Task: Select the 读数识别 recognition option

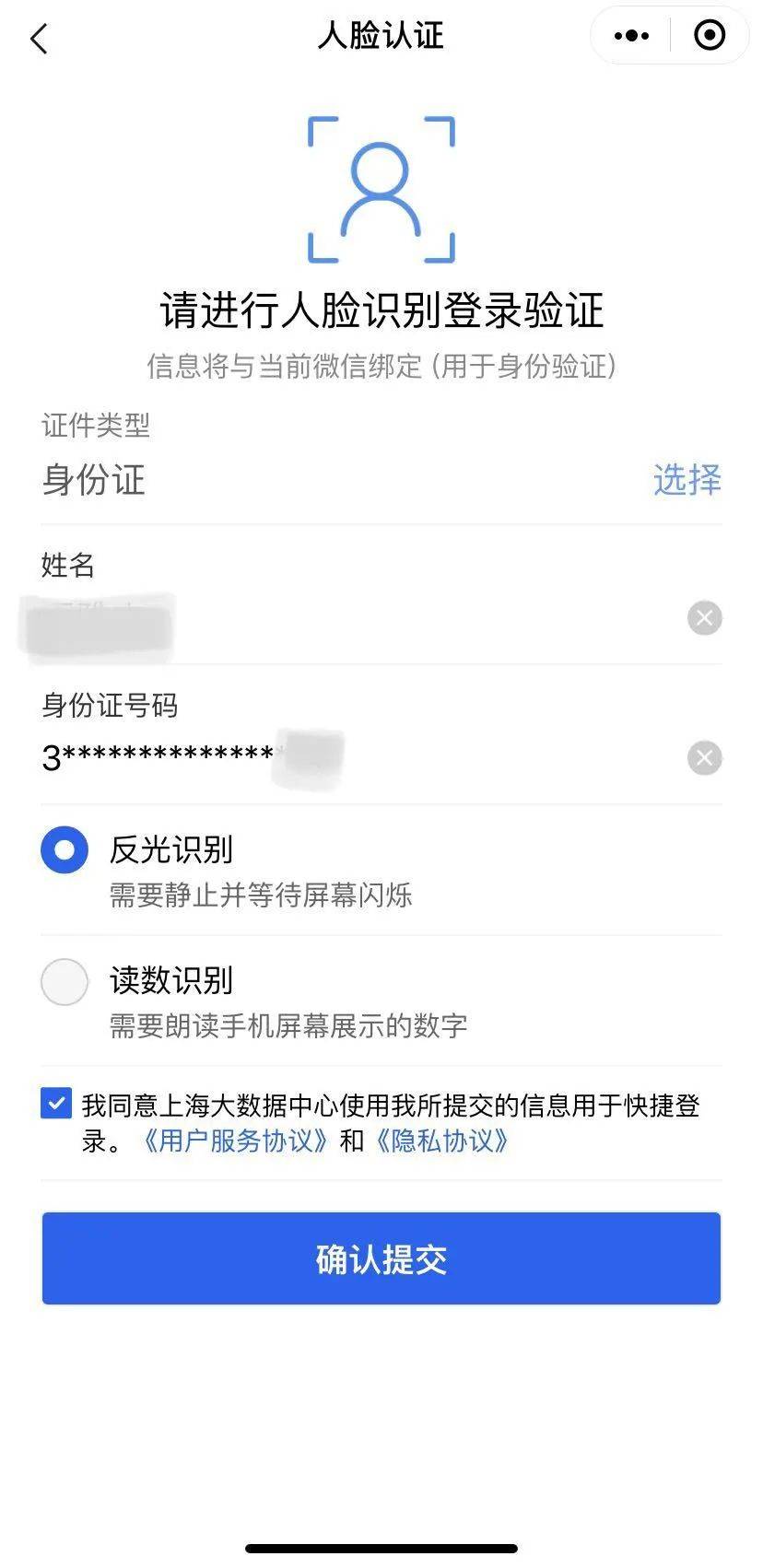Action: point(64,982)
